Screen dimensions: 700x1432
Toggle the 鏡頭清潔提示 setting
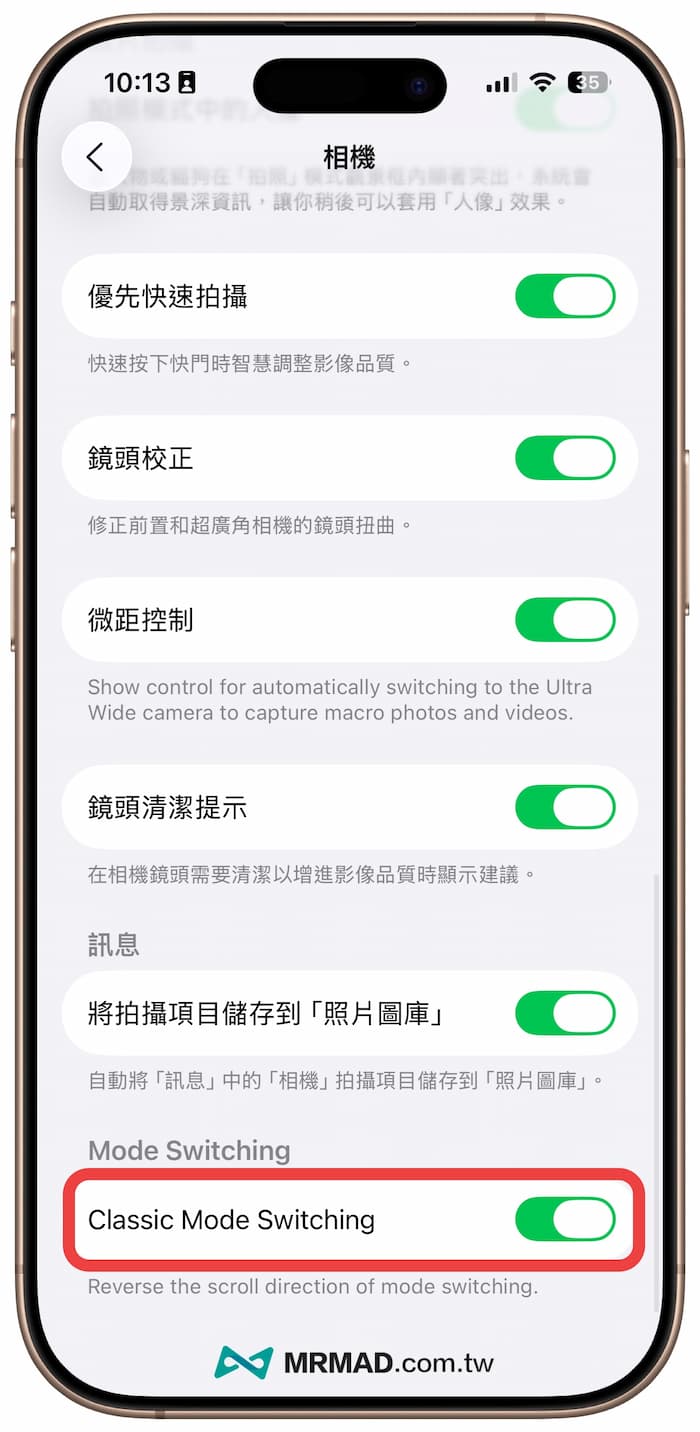[565, 807]
